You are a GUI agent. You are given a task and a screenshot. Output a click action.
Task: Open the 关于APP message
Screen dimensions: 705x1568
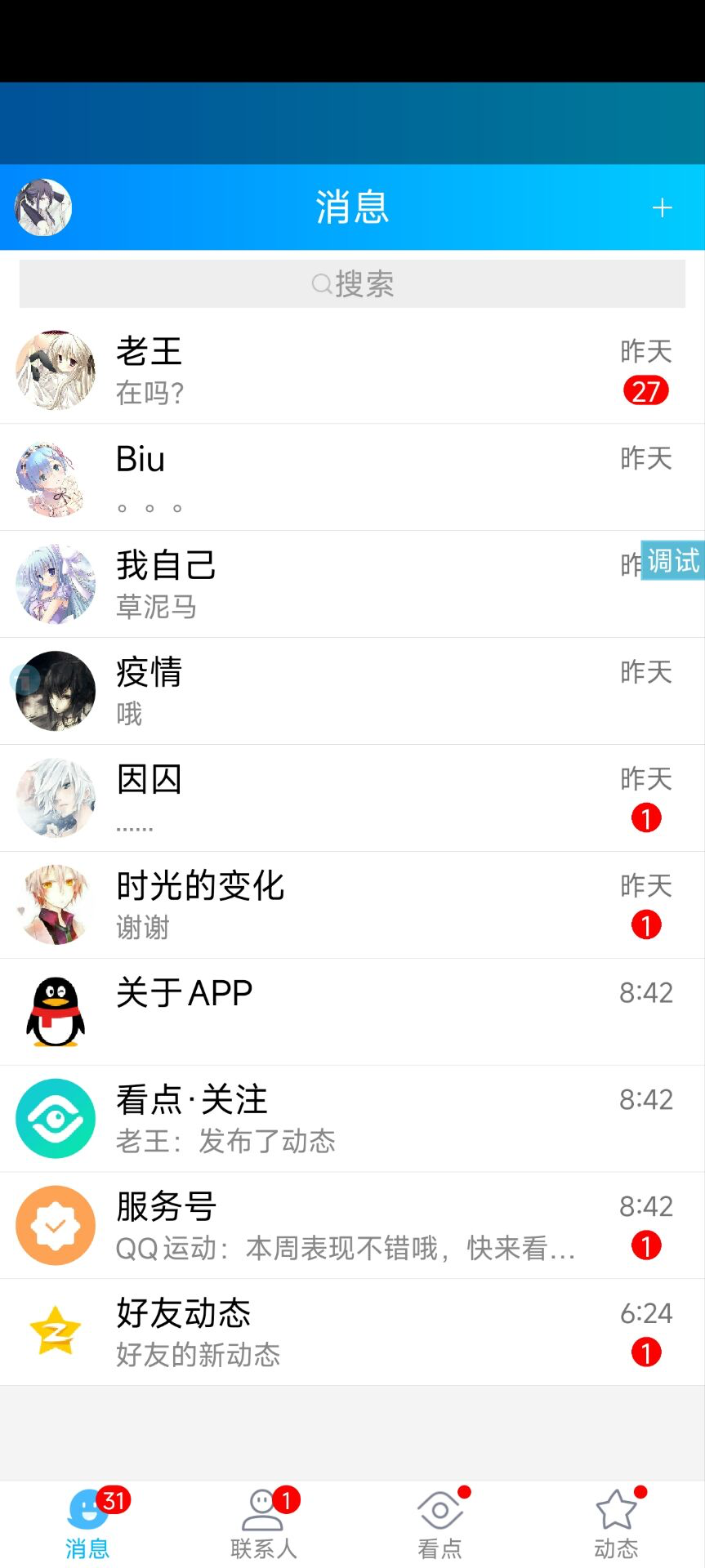(351, 1013)
